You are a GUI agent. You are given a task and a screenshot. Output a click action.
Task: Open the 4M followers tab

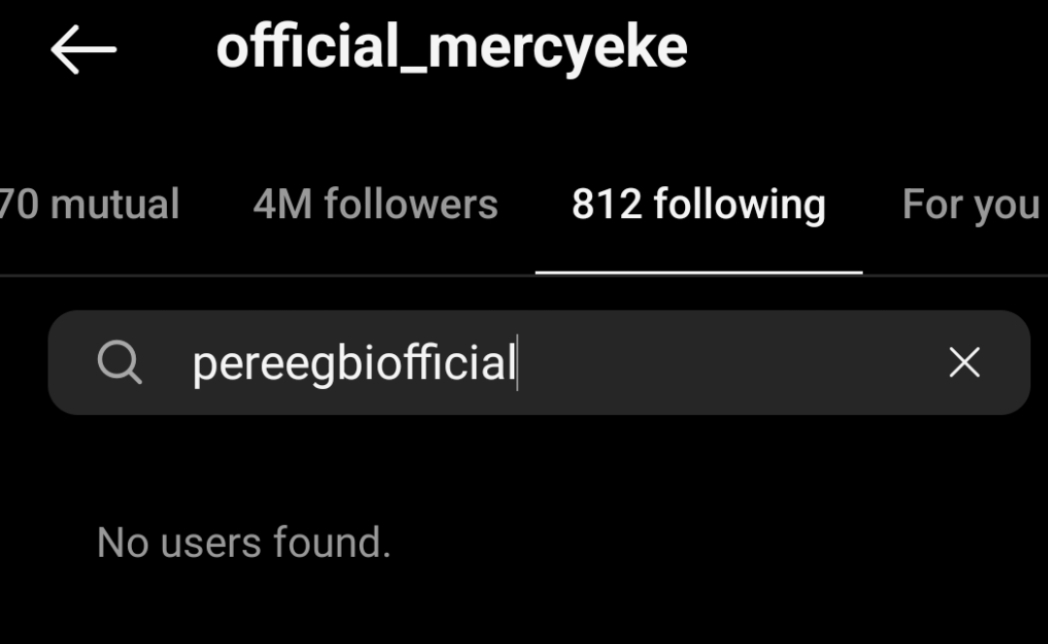[x=375, y=205]
